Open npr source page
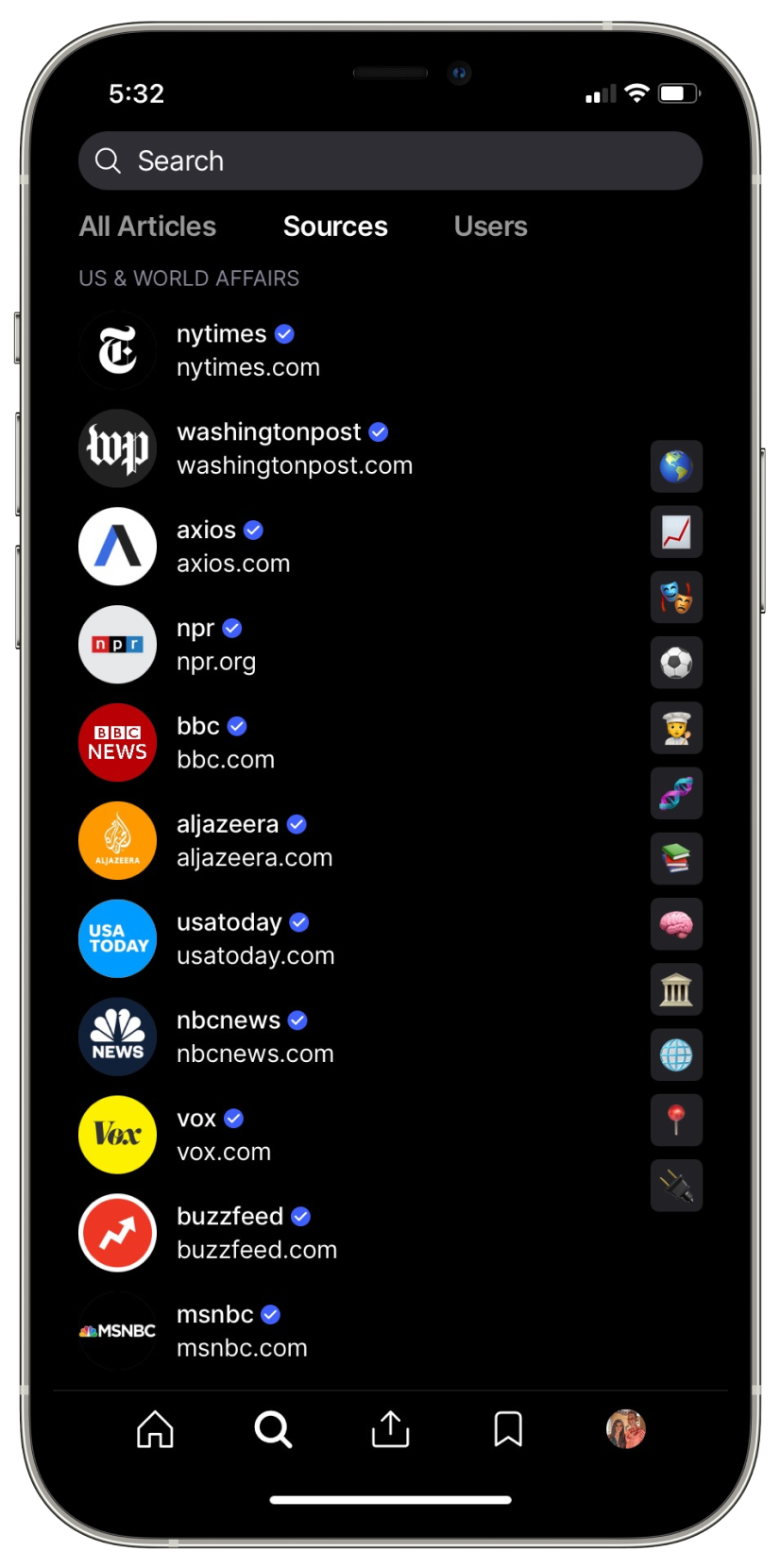This screenshot has height=1568, width=781. pos(215,645)
